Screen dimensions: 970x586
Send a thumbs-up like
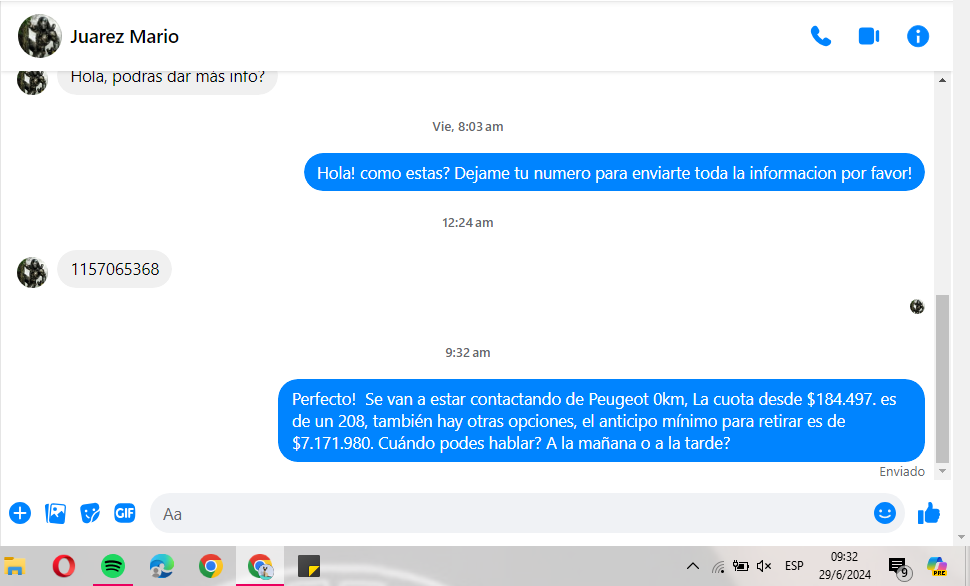tap(929, 513)
